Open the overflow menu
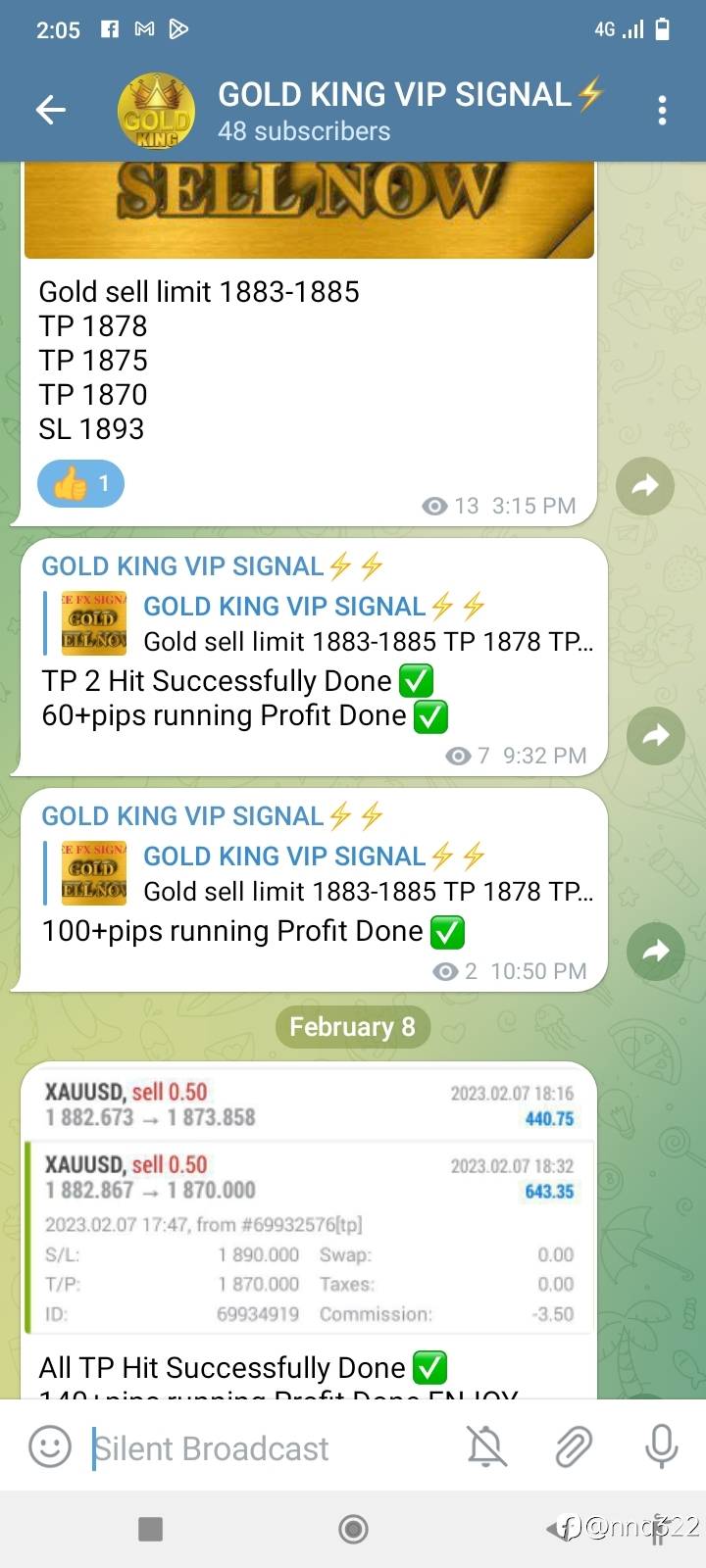The width and height of the screenshot is (706, 1568). pos(663,110)
